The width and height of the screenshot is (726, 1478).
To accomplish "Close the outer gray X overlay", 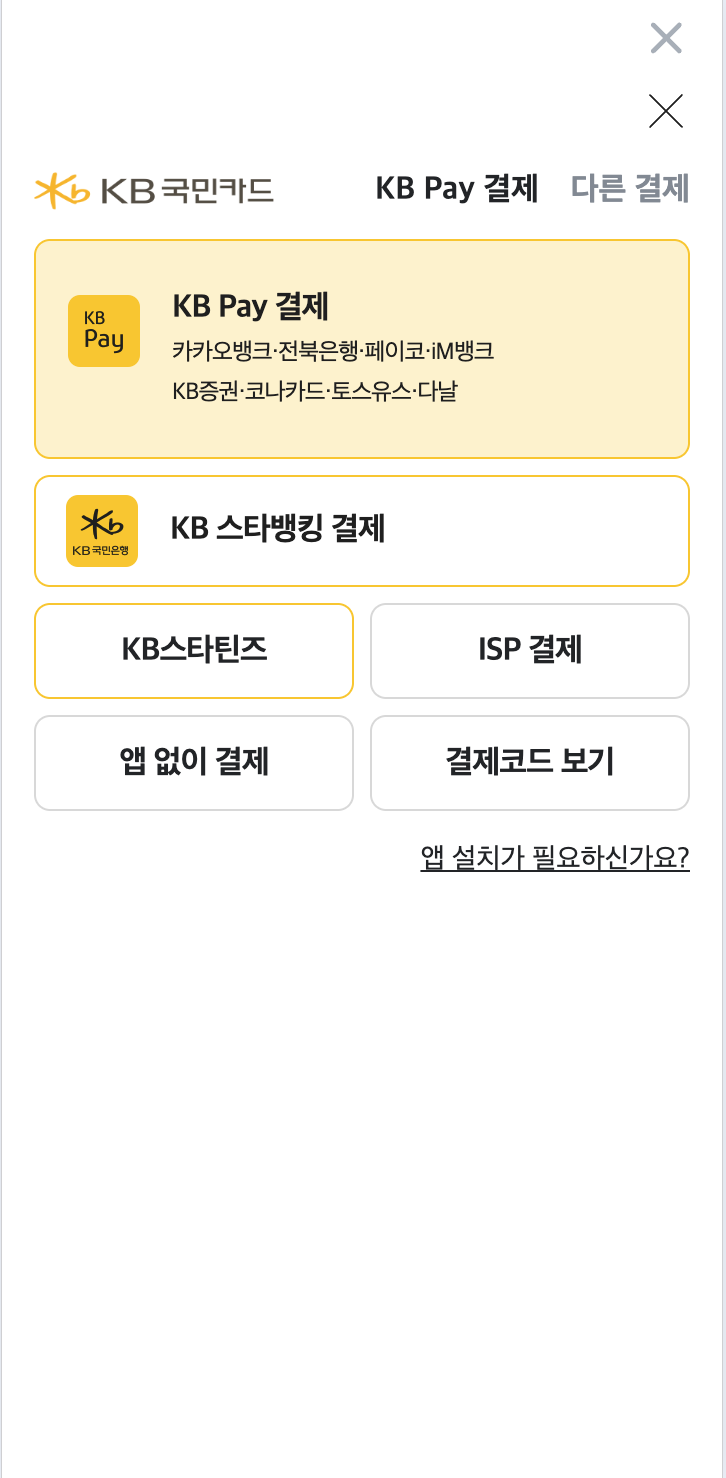I will [666, 38].
